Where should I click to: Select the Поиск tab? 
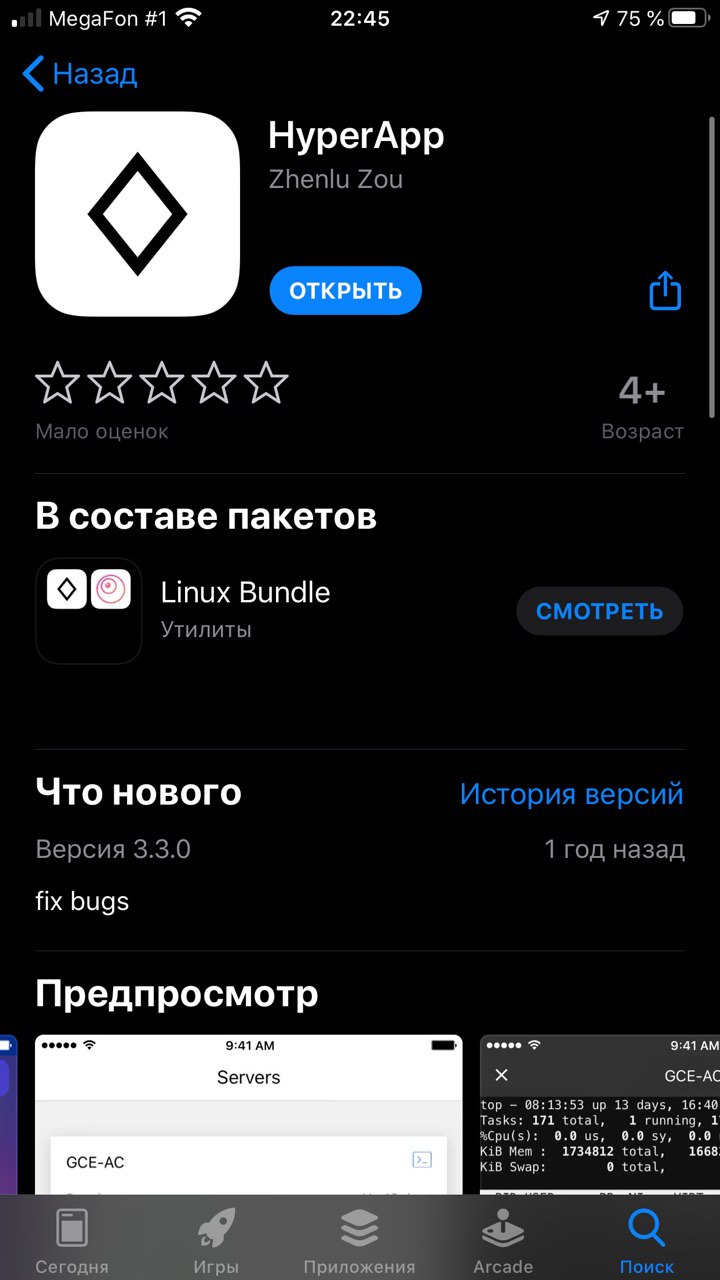click(x=646, y=1240)
